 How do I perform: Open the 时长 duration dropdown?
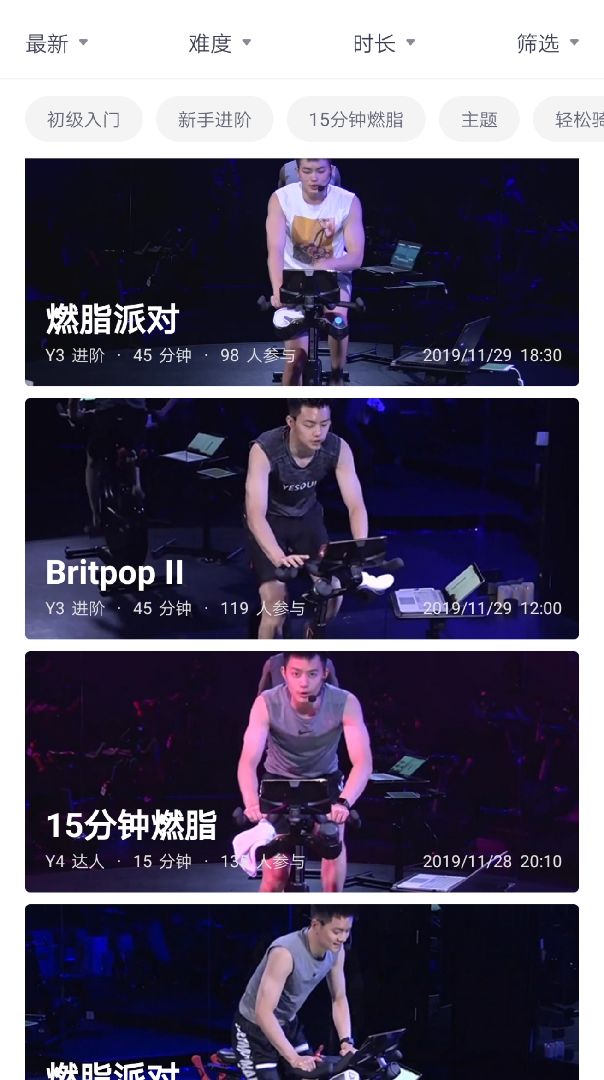pyautogui.click(x=384, y=43)
